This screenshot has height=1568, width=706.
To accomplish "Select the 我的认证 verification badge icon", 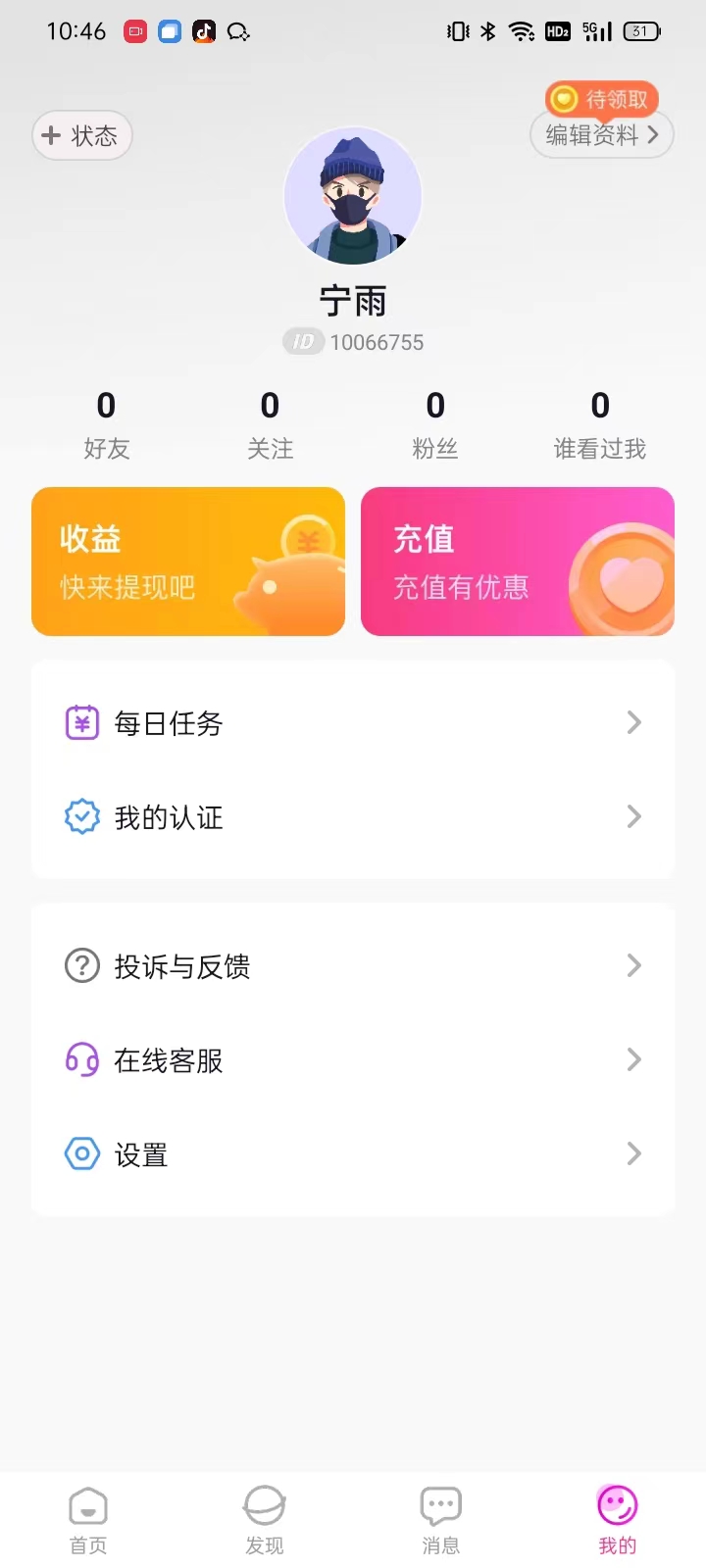I will (82, 816).
